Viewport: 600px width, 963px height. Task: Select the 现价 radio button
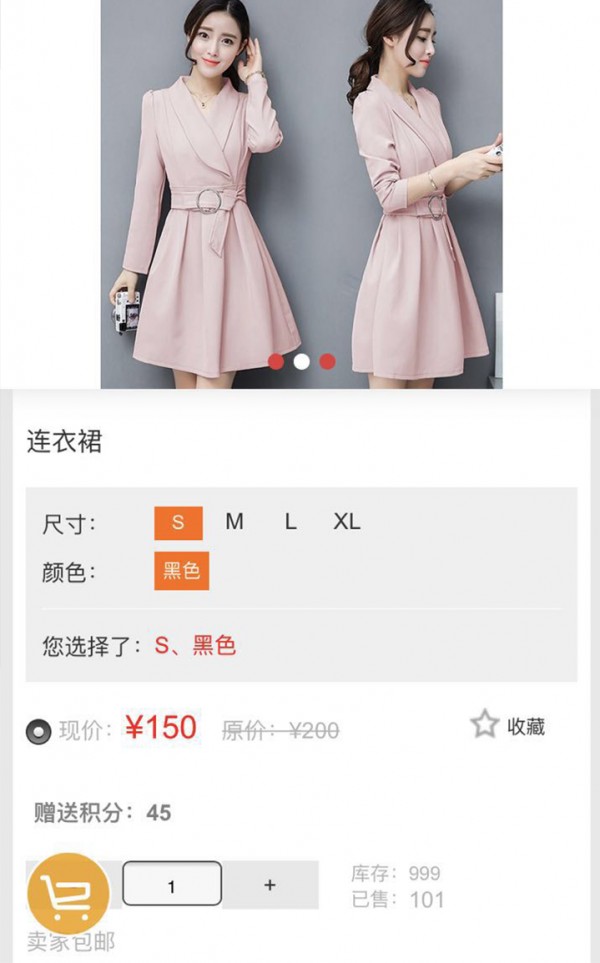coord(38,732)
